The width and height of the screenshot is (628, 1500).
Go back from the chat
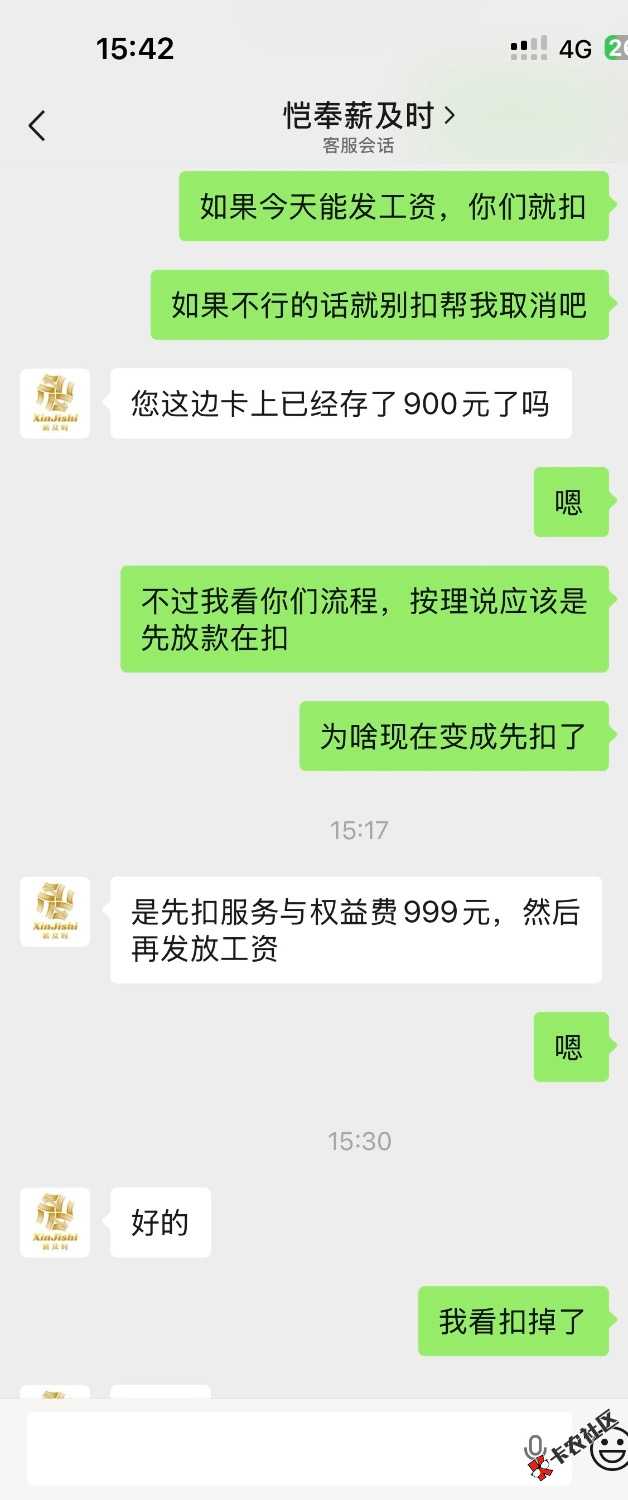(x=37, y=126)
